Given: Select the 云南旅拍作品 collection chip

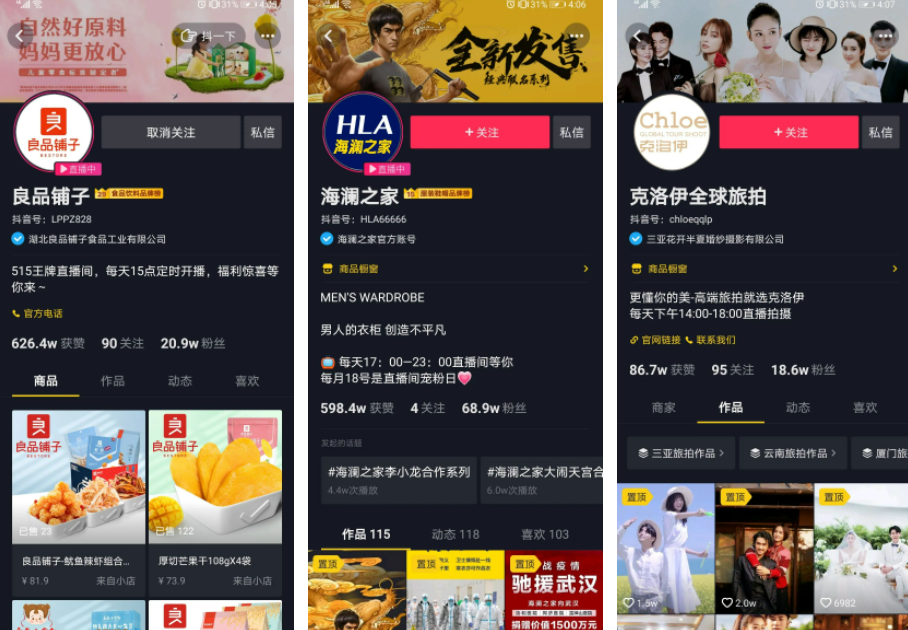Looking at the screenshot, I should (x=793, y=453).
